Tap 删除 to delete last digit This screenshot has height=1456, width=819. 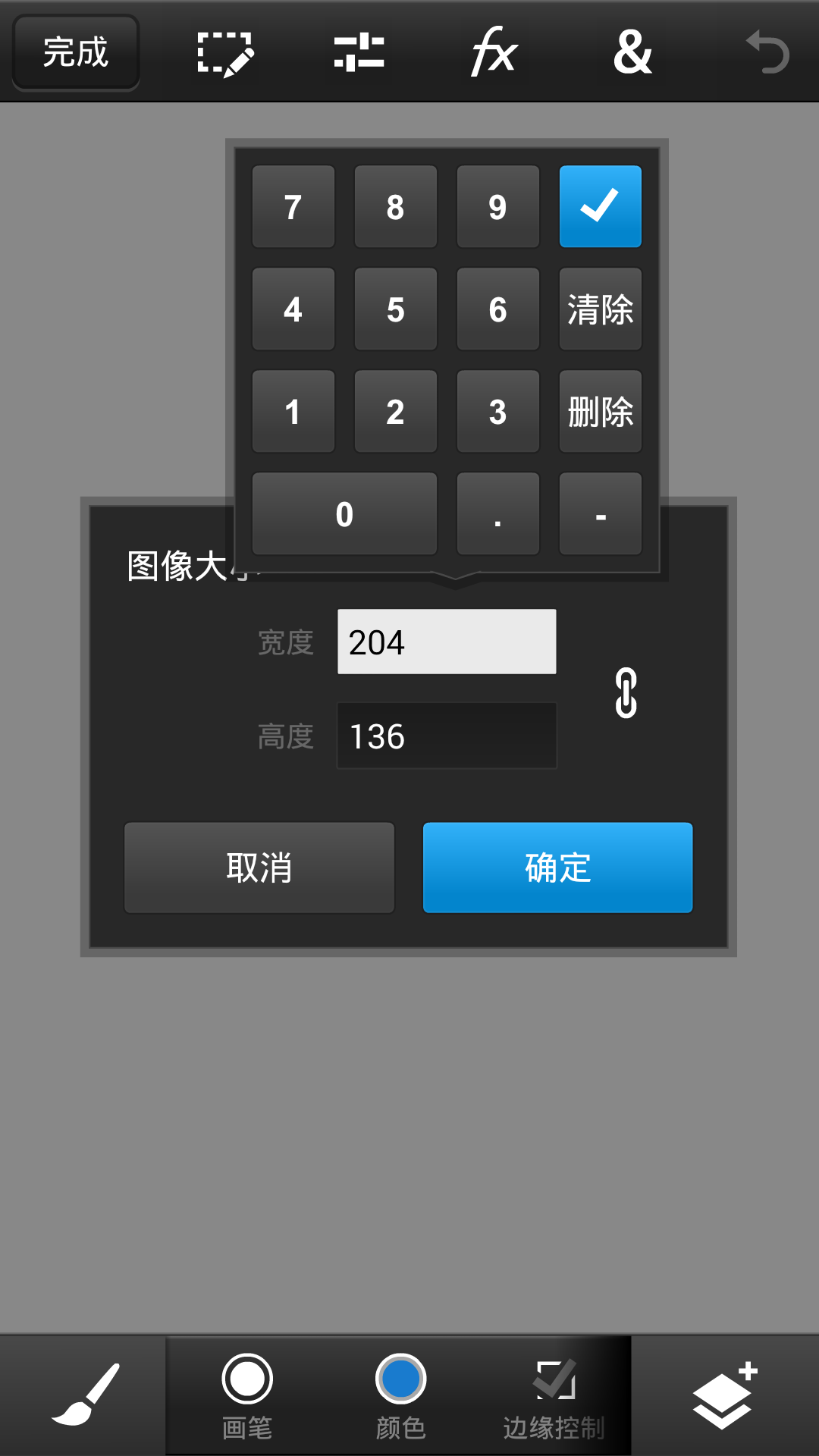[x=600, y=412]
